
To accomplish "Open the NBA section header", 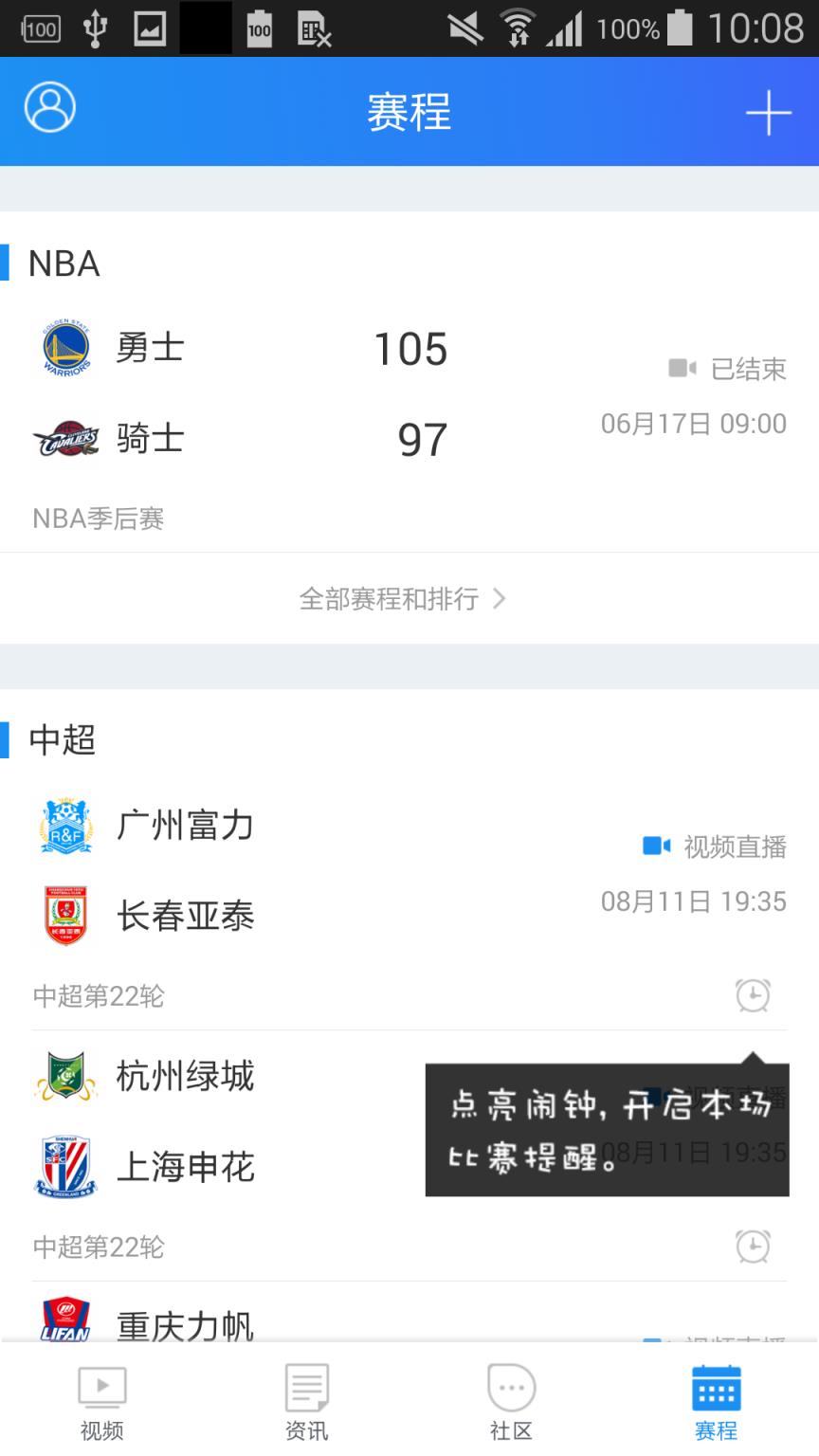I will (x=63, y=264).
